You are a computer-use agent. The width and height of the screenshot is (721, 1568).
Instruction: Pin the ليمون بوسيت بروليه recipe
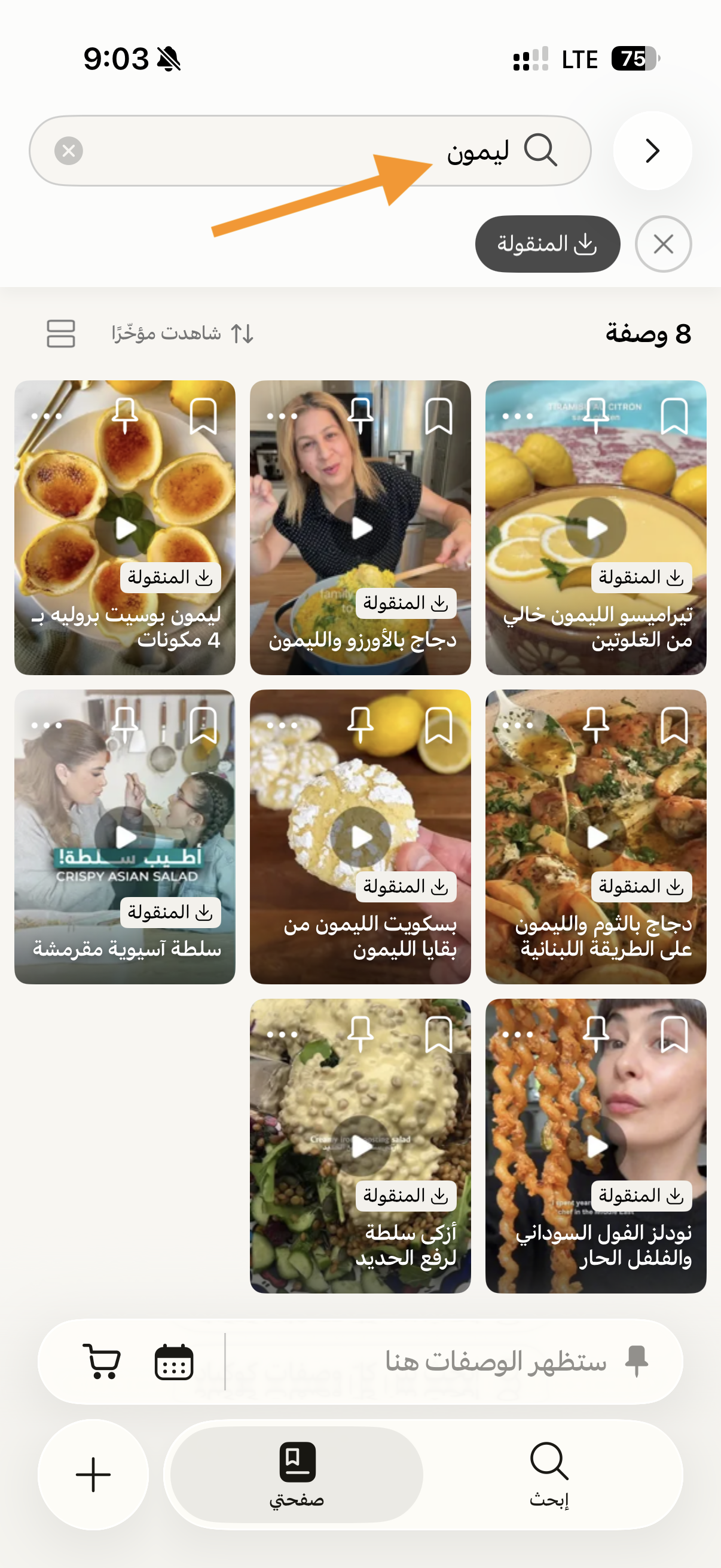[125, 416]
